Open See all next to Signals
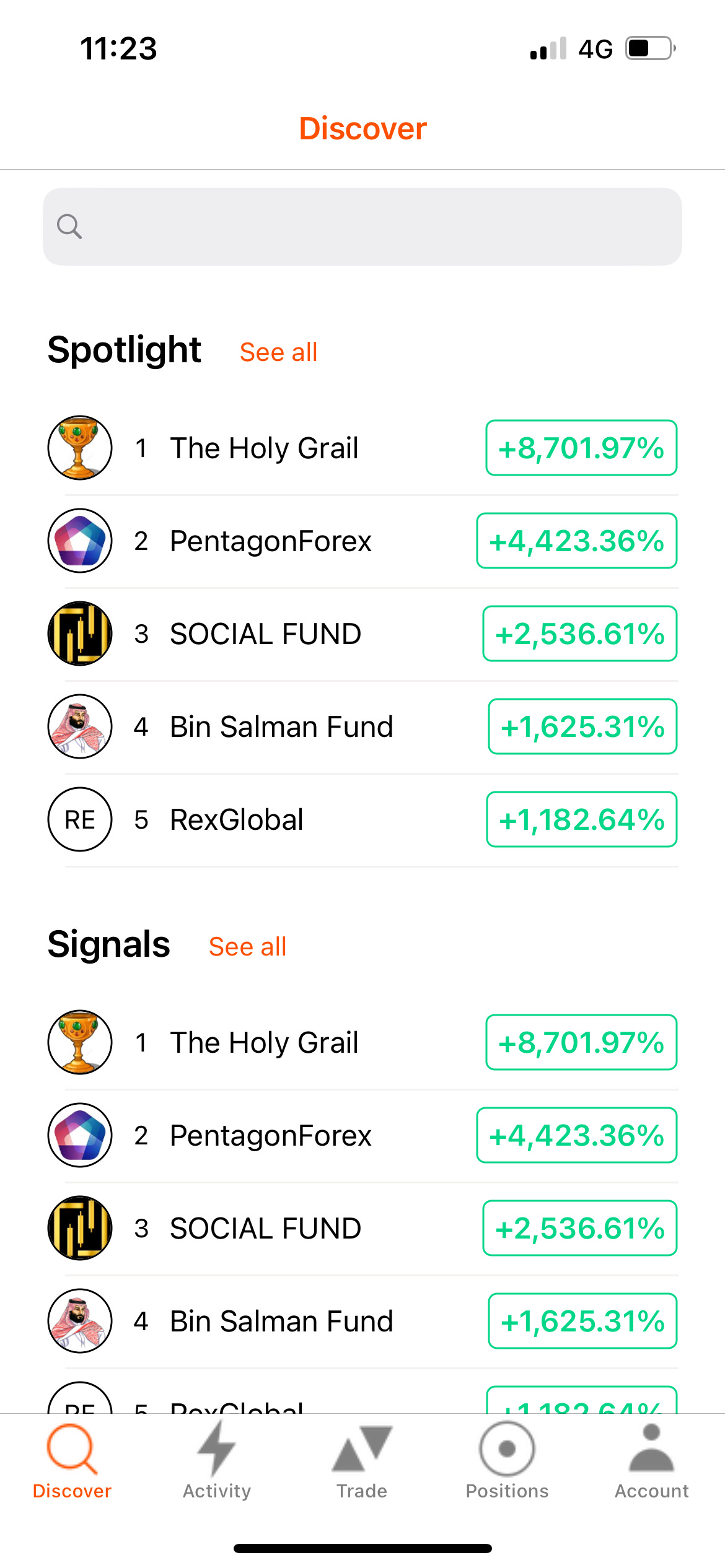This screenshot has width=725, height=1568. click(247, 947)
